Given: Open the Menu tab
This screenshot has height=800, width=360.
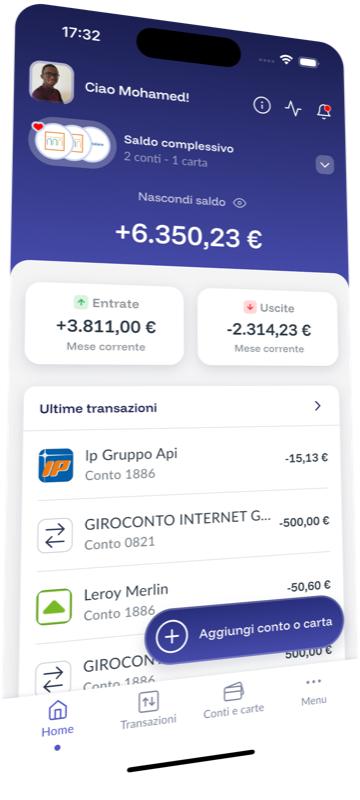Looking at the screenshot, I should (314, 692).
